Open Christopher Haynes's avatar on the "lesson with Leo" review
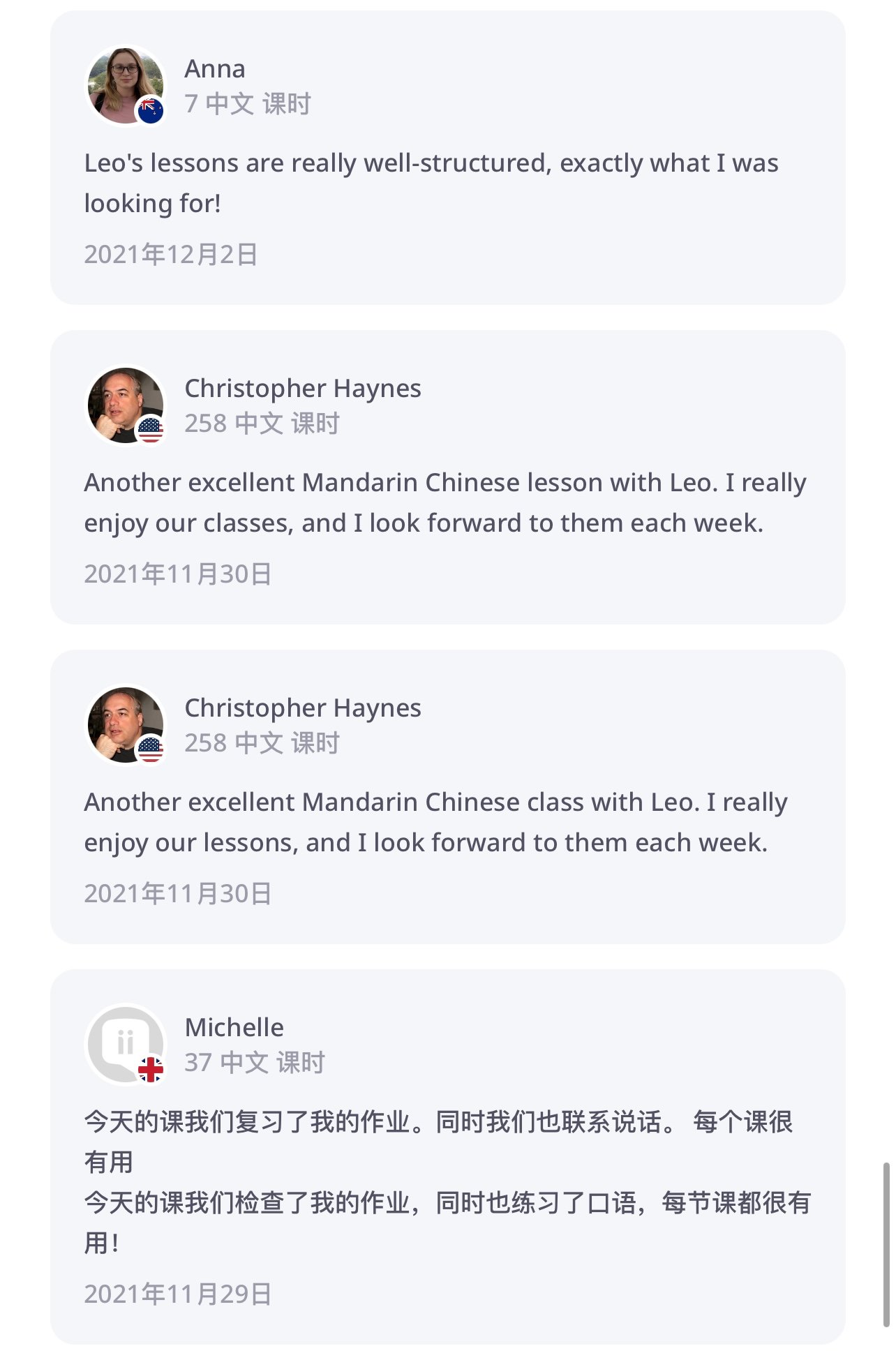The image size is (896, 1360). click(125, 405)
